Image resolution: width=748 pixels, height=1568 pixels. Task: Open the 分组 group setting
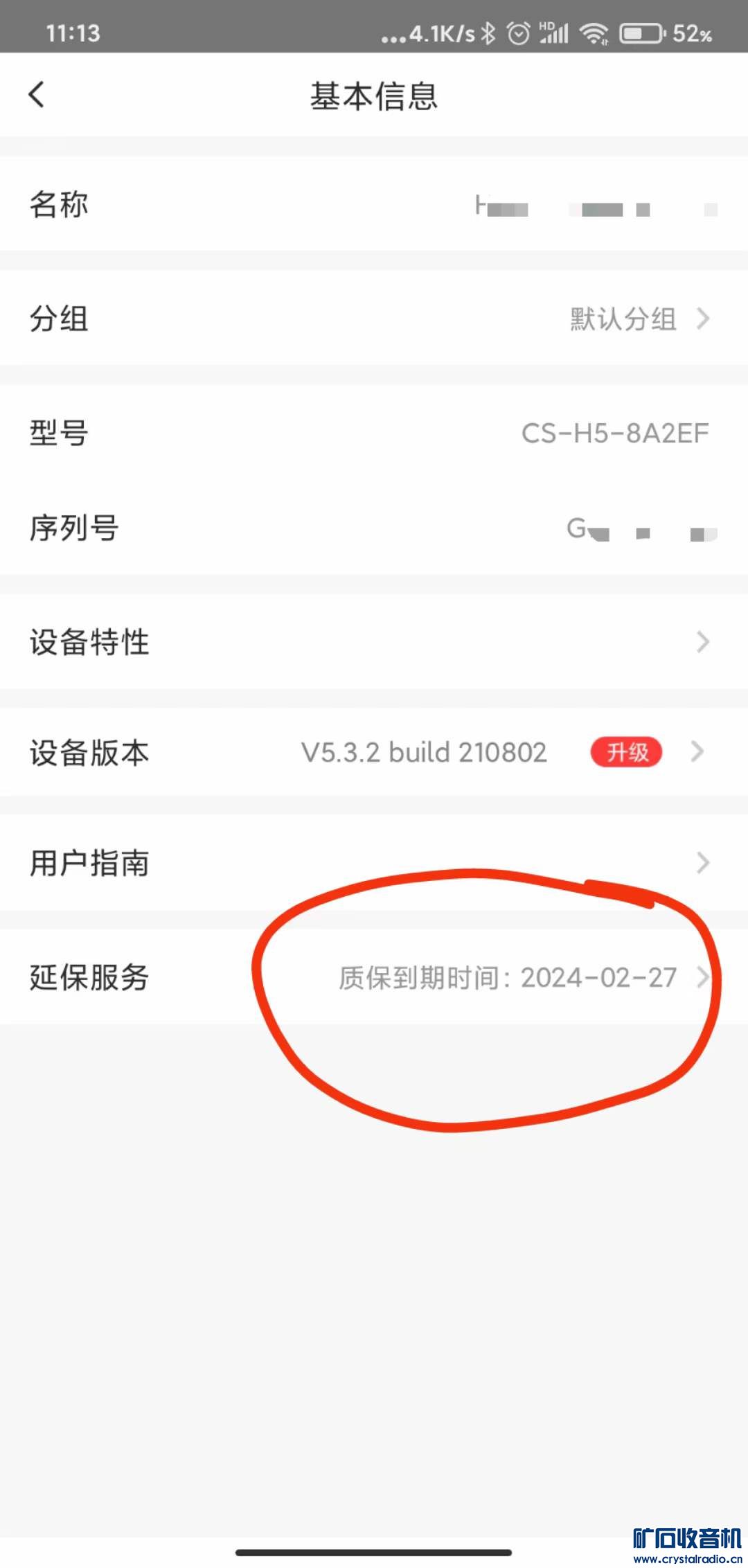(374, 319)
